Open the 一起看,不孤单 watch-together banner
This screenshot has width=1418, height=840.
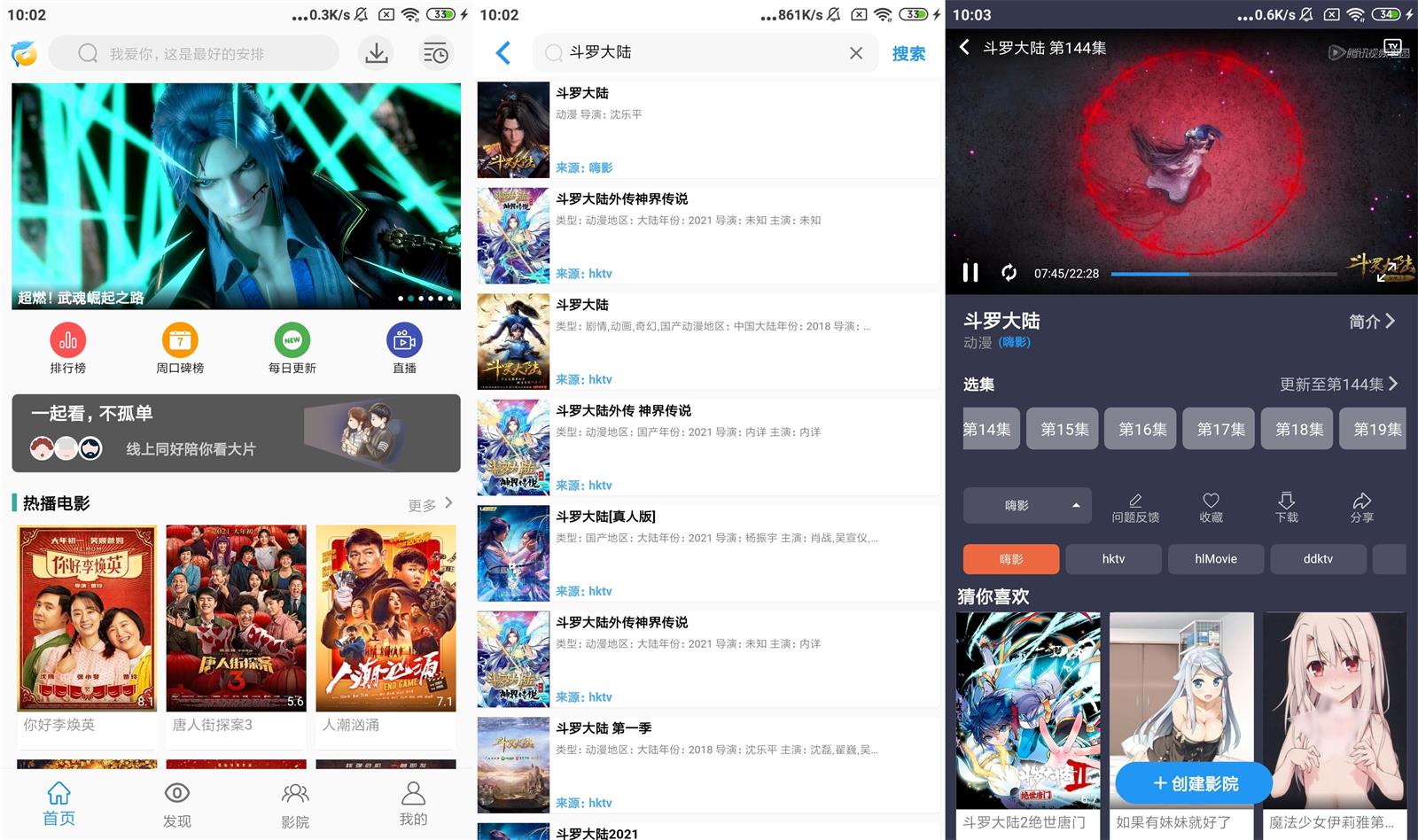point(236,433)
